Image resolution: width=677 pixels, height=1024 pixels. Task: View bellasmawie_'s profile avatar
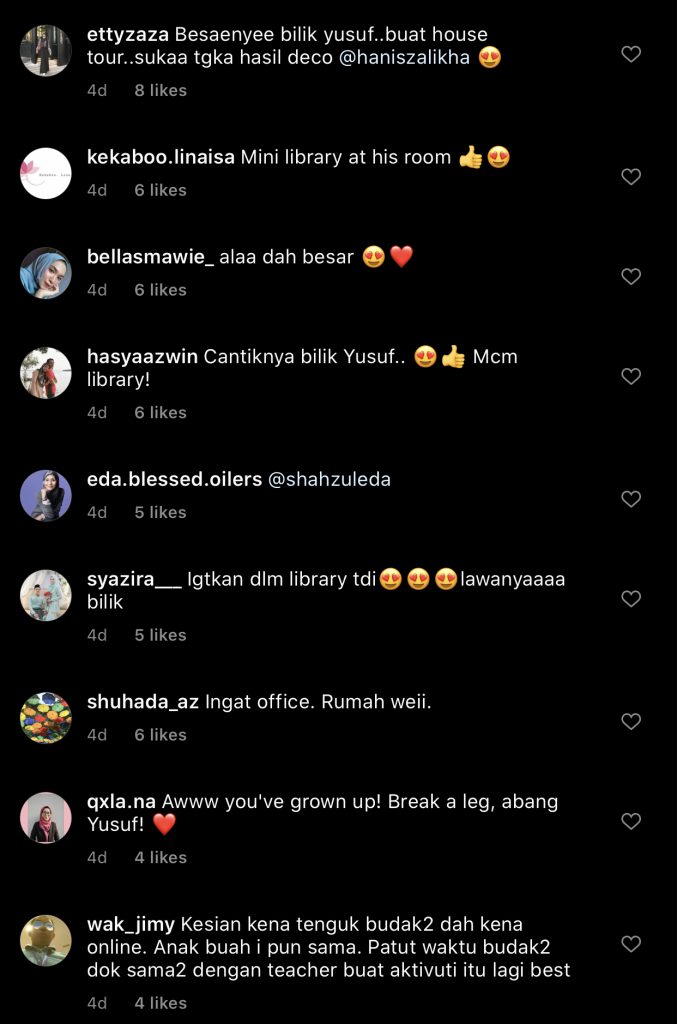(x=46, y=273)
